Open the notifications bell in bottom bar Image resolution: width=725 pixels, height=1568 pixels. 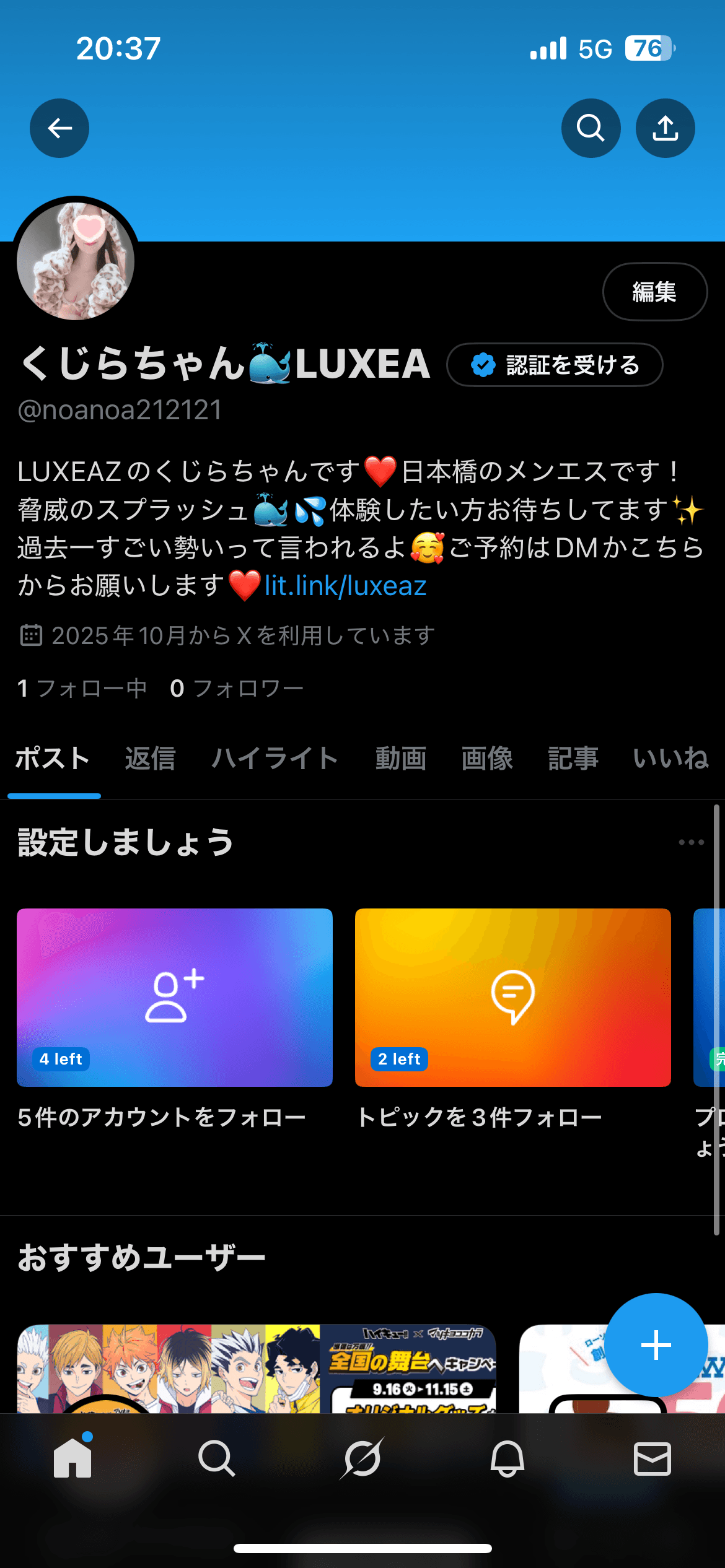coord(507,1459)
